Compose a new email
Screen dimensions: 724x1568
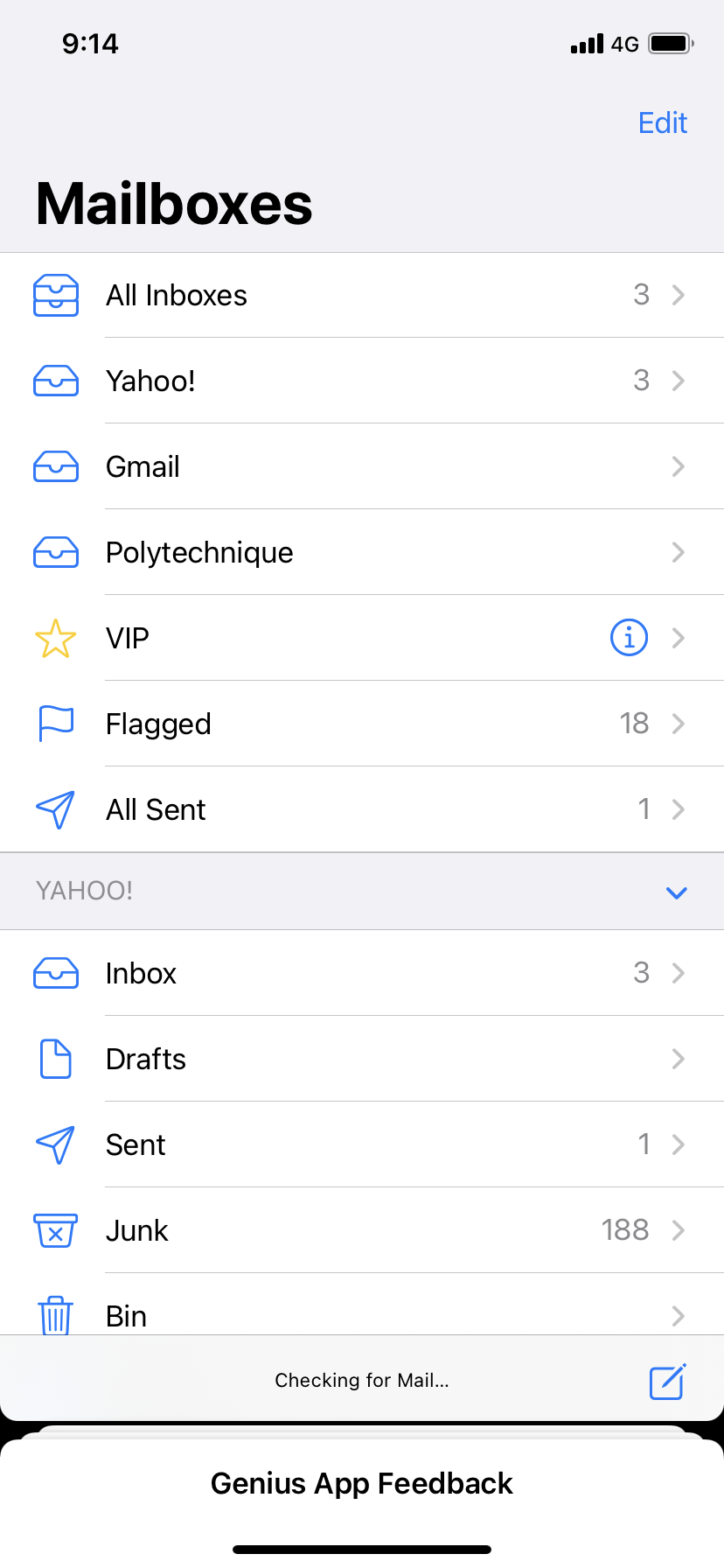(x=667, y=1382)
